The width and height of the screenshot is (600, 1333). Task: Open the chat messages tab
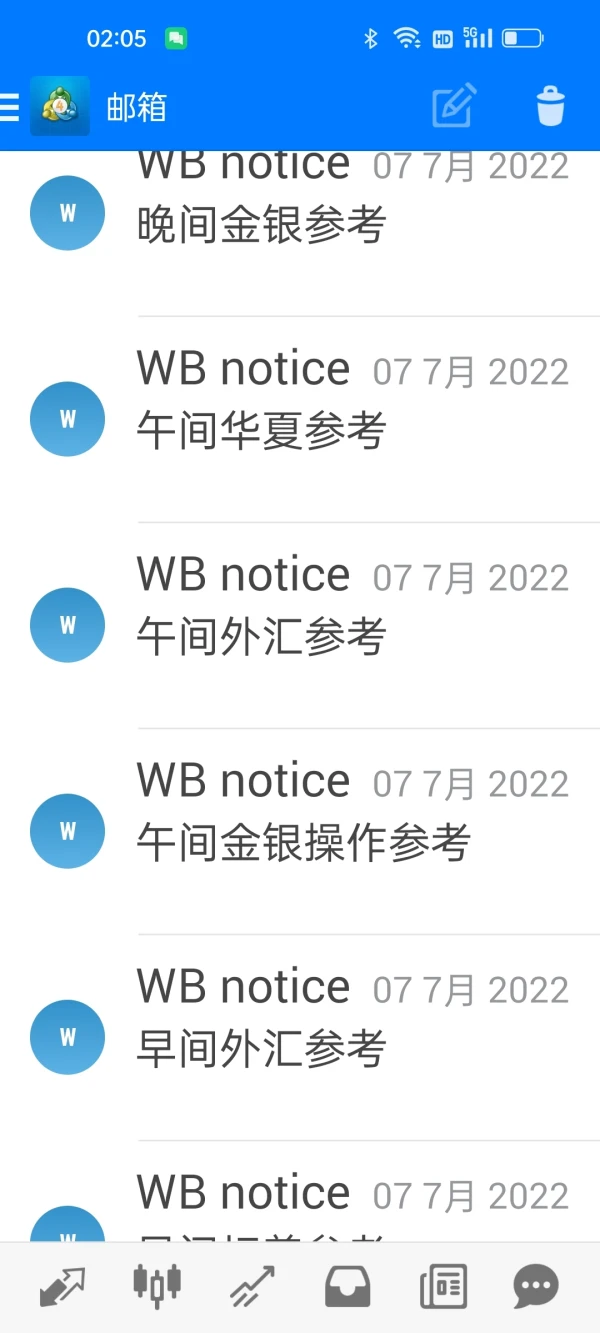537,1286
